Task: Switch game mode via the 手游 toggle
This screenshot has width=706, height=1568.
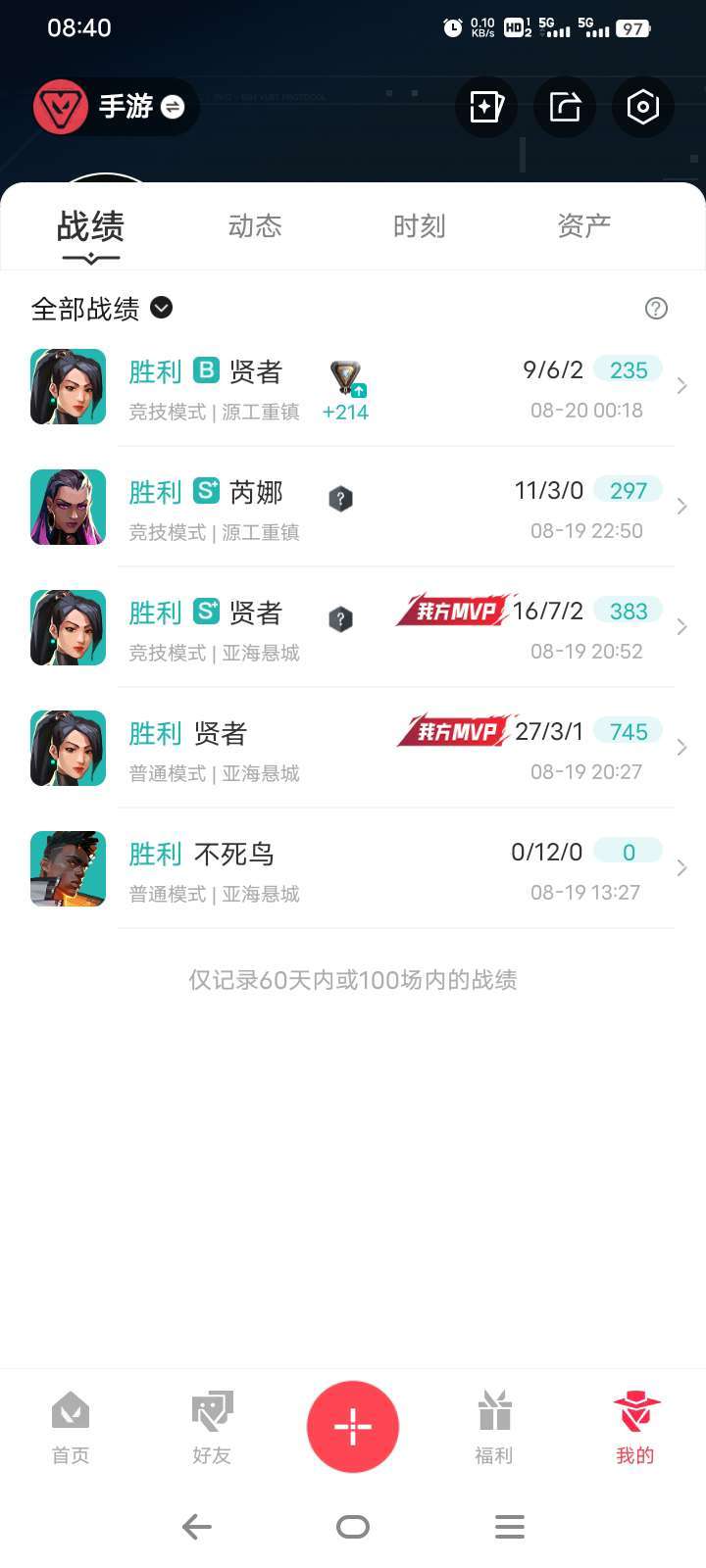Action: click(116, 107)
